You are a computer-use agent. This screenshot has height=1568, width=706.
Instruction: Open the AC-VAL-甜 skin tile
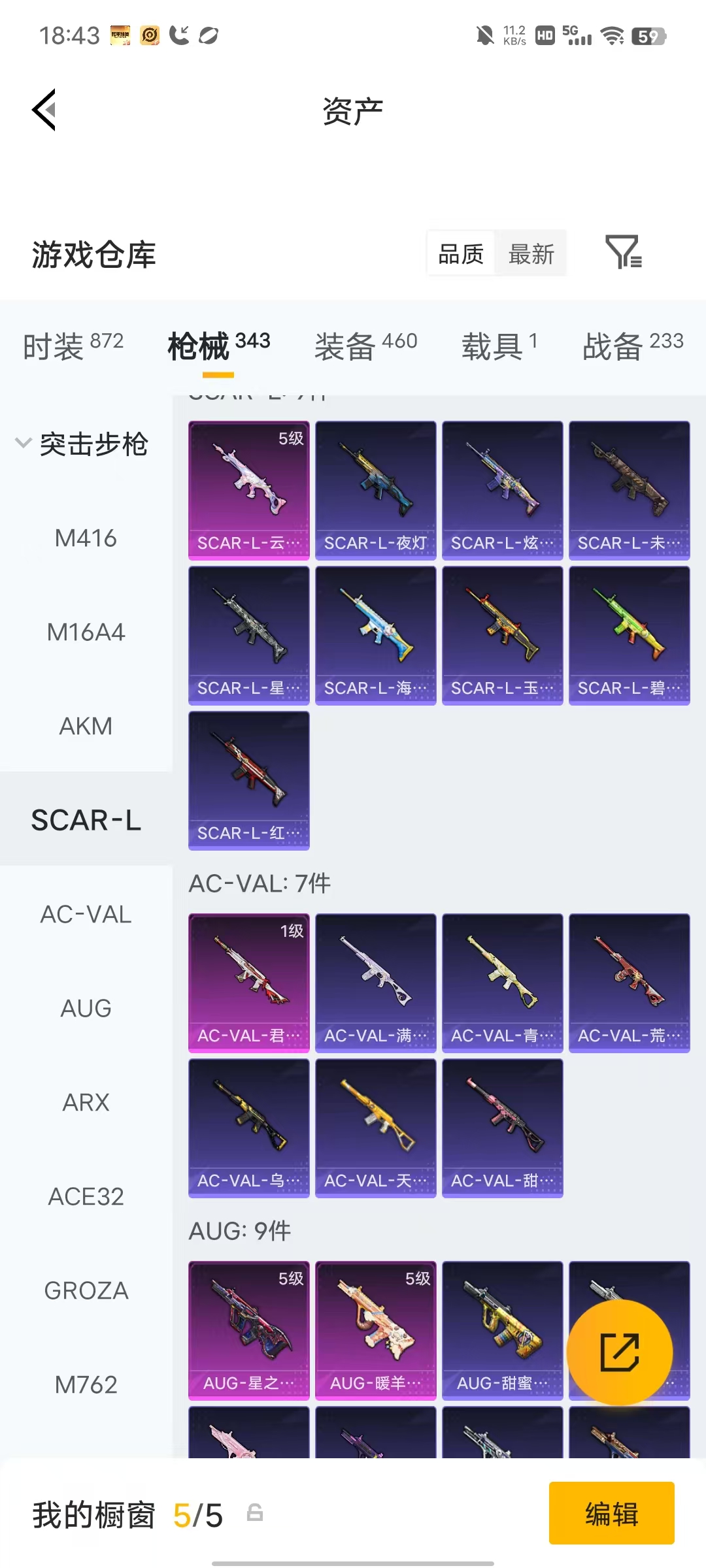(x=503, y=1128)
